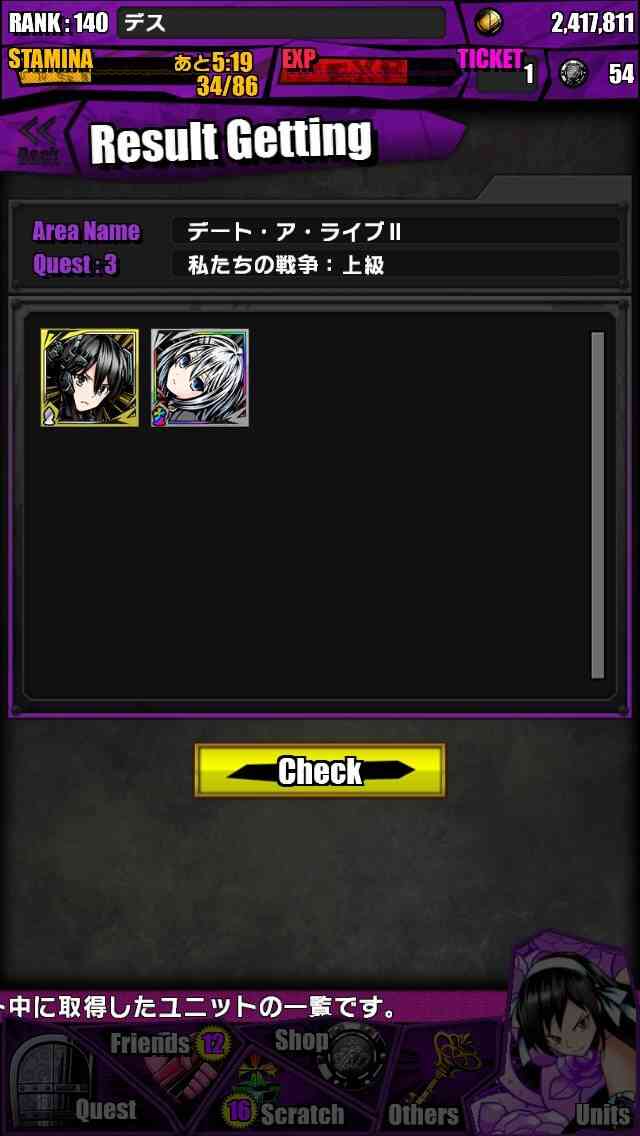Open the silver-haired unit thumbnail

pos(200,377)
